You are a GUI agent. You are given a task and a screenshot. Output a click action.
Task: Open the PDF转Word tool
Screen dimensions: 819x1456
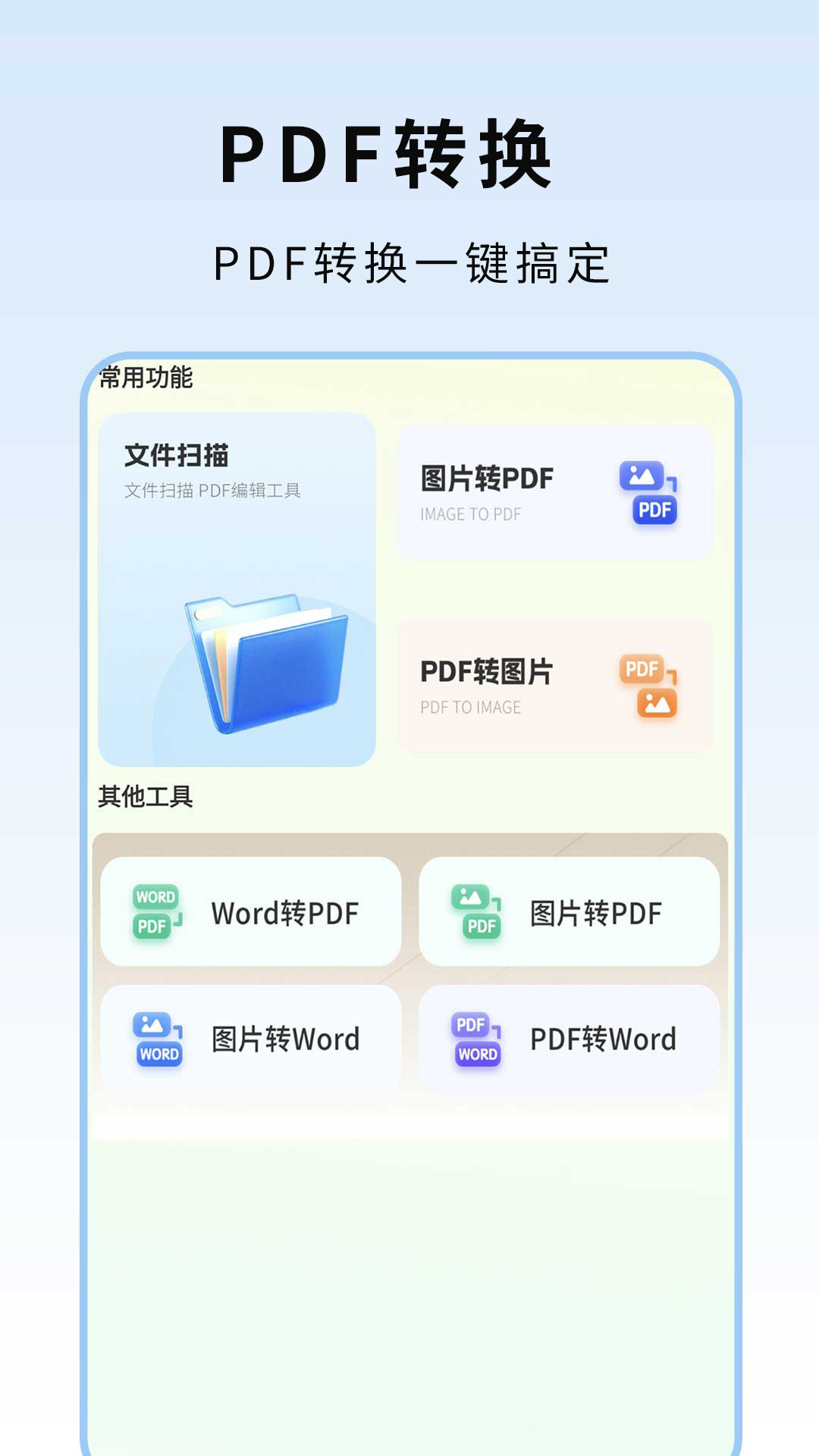click(x=569, y=1037)
